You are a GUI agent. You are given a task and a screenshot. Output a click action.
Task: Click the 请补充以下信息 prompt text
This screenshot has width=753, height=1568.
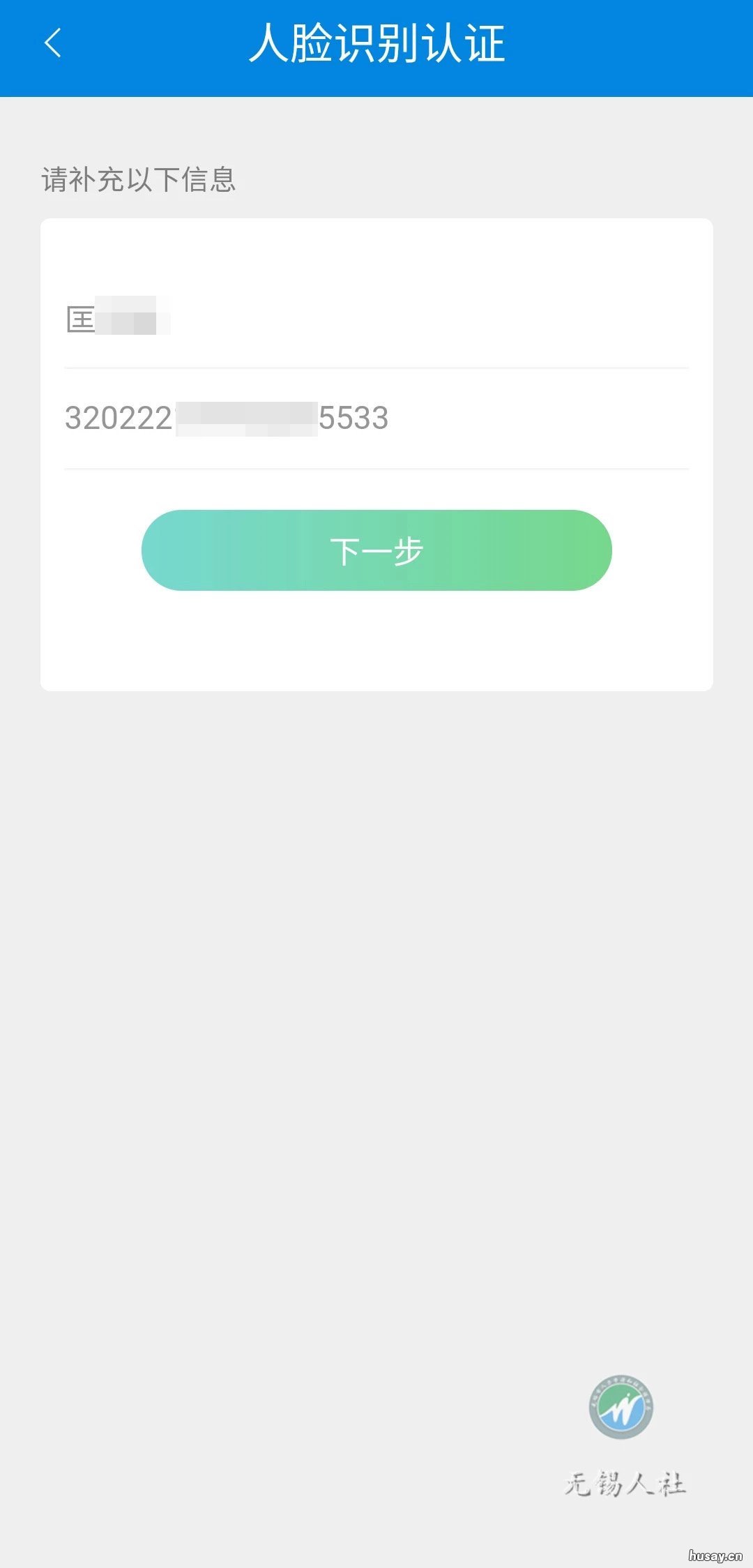click(x=139, y=180)
